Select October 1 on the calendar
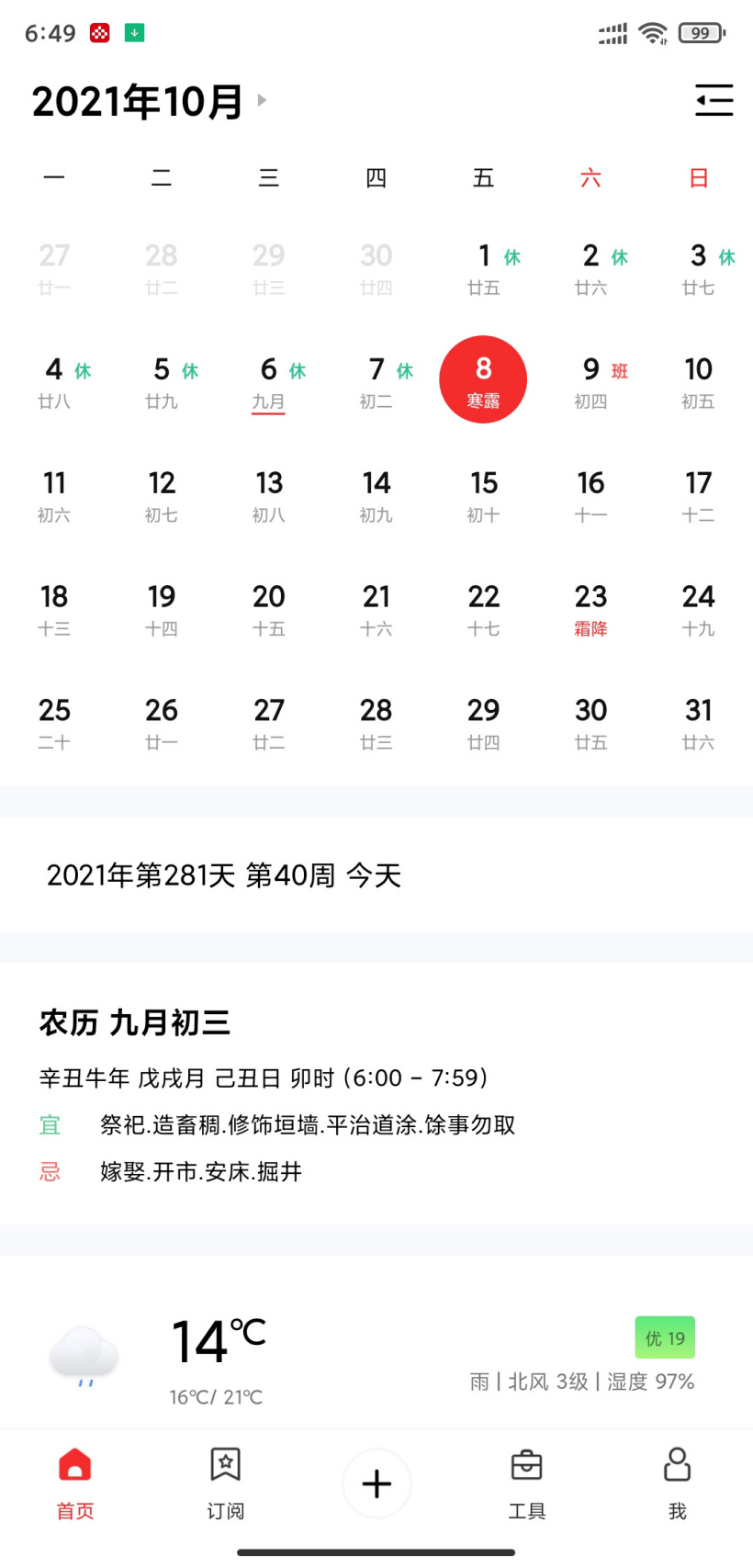 point(484,267)
